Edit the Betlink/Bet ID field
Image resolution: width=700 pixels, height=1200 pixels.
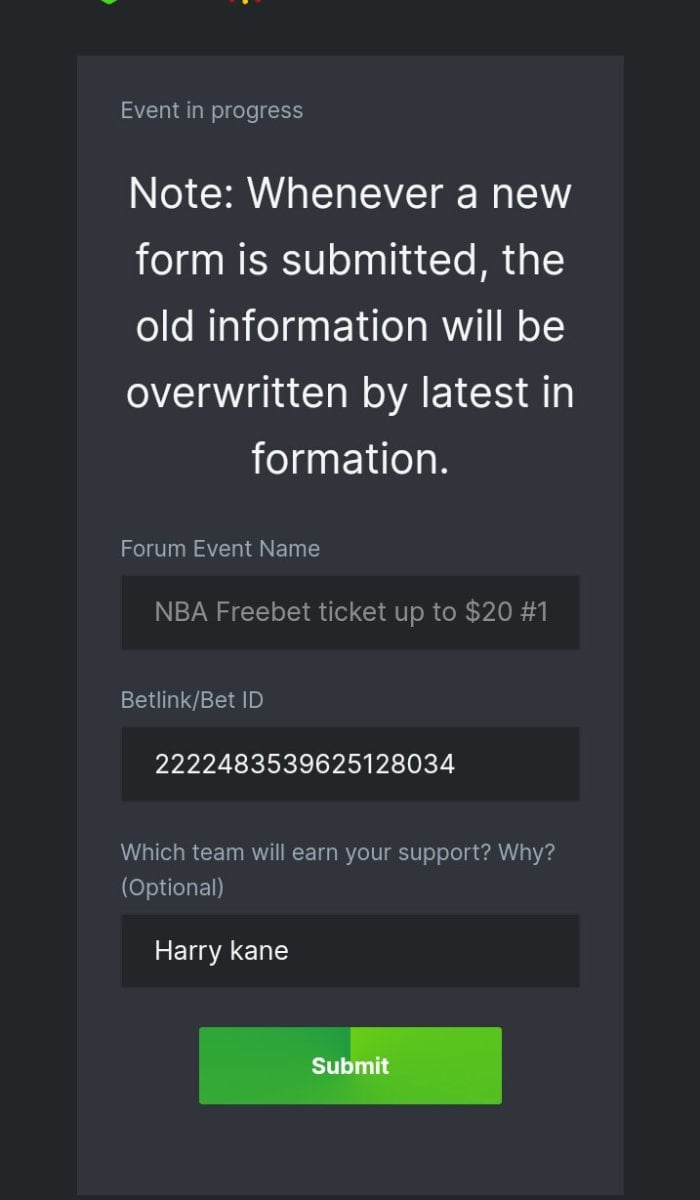350,764
